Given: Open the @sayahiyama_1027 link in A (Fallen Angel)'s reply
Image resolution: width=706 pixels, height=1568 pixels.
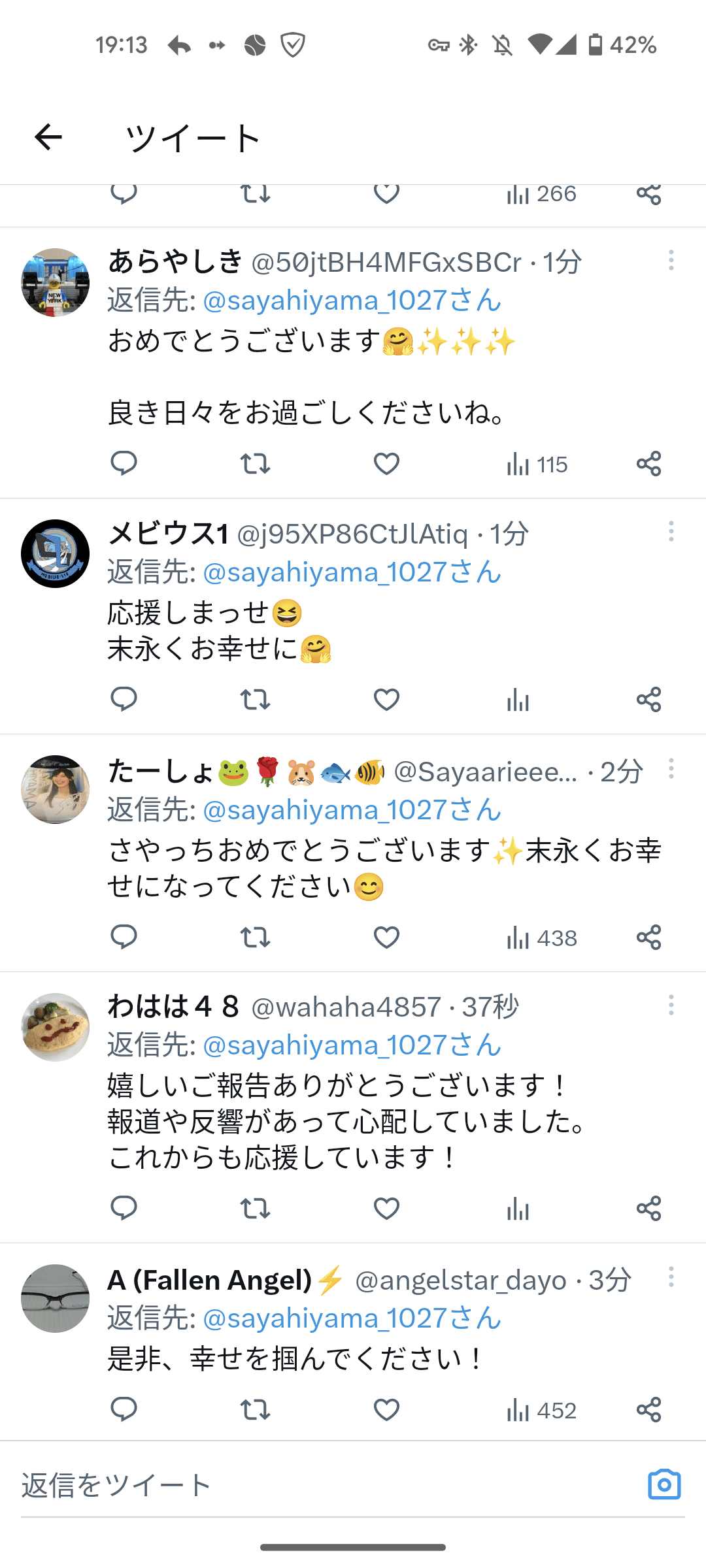Looking at the screenshot, I should tap(352, 1318).
